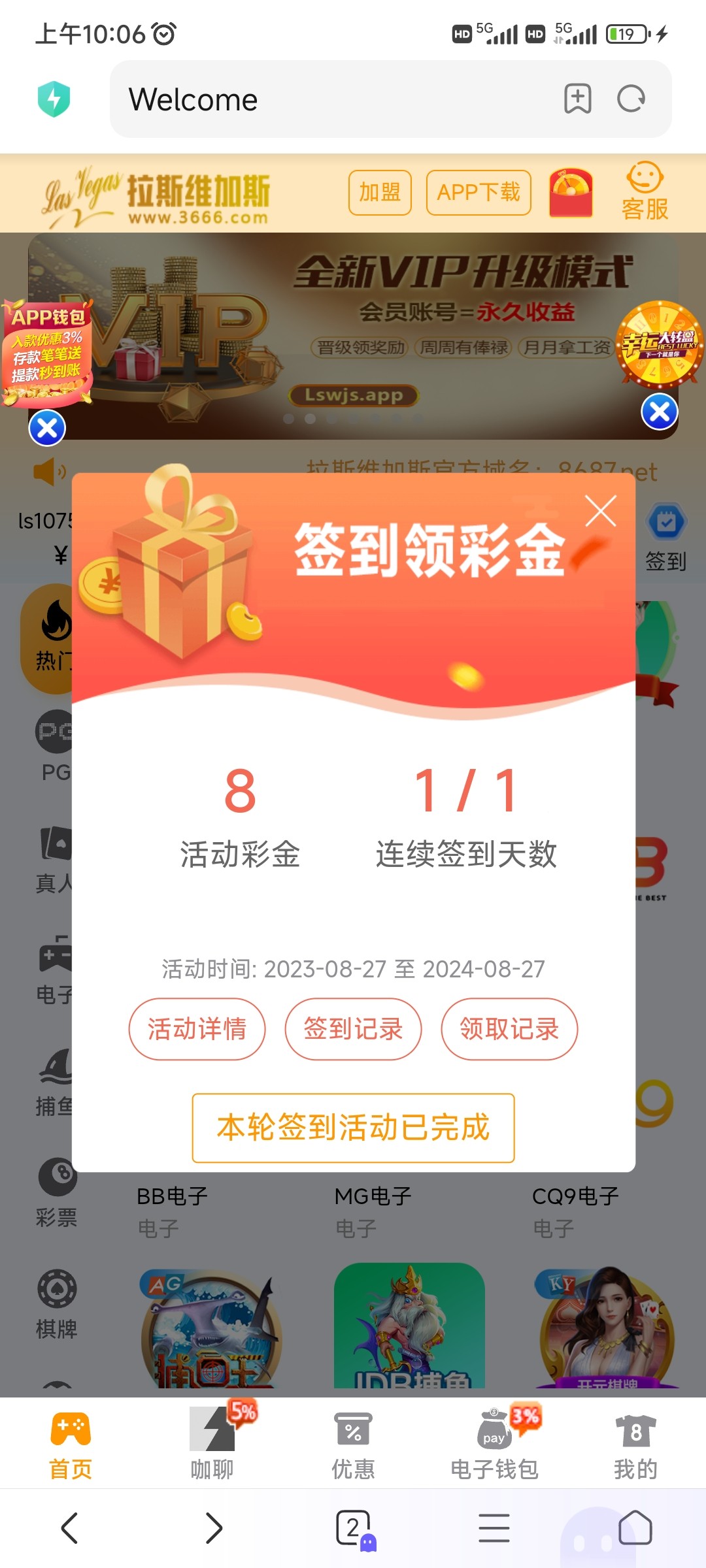Open 加盟 button in header

click(x=380, y=193)
